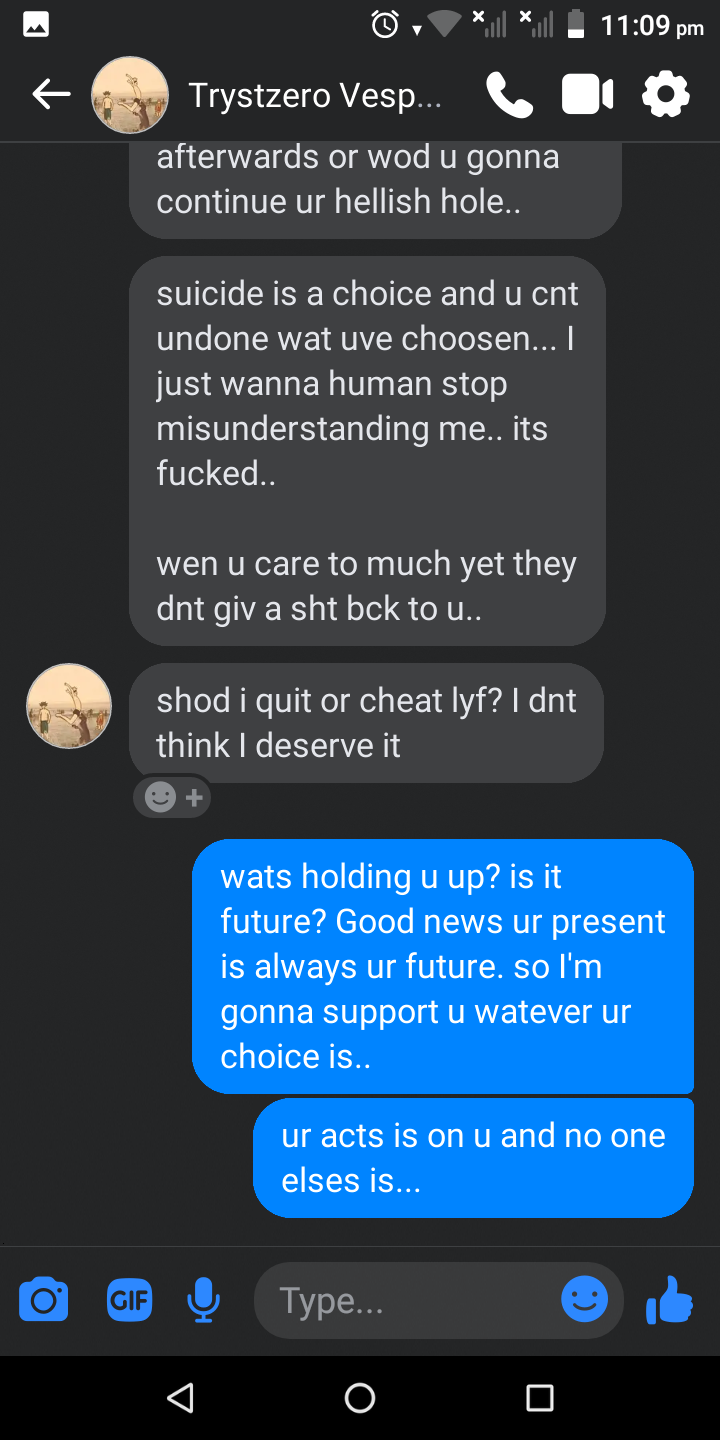
Task: Open the GIF picker
Action: coord(129,1300)
